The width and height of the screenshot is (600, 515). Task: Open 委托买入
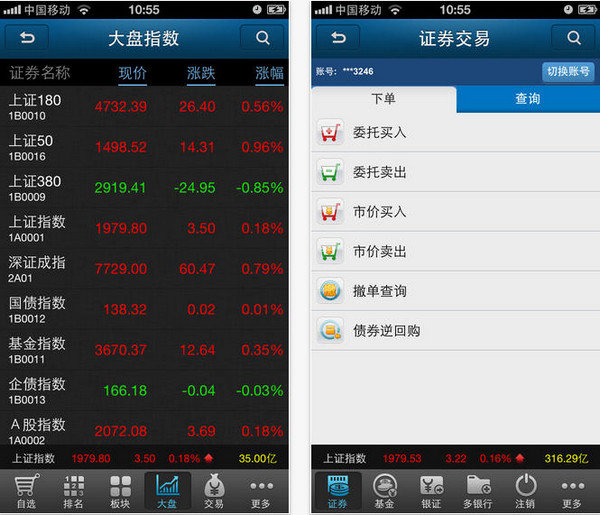[455, 132]
